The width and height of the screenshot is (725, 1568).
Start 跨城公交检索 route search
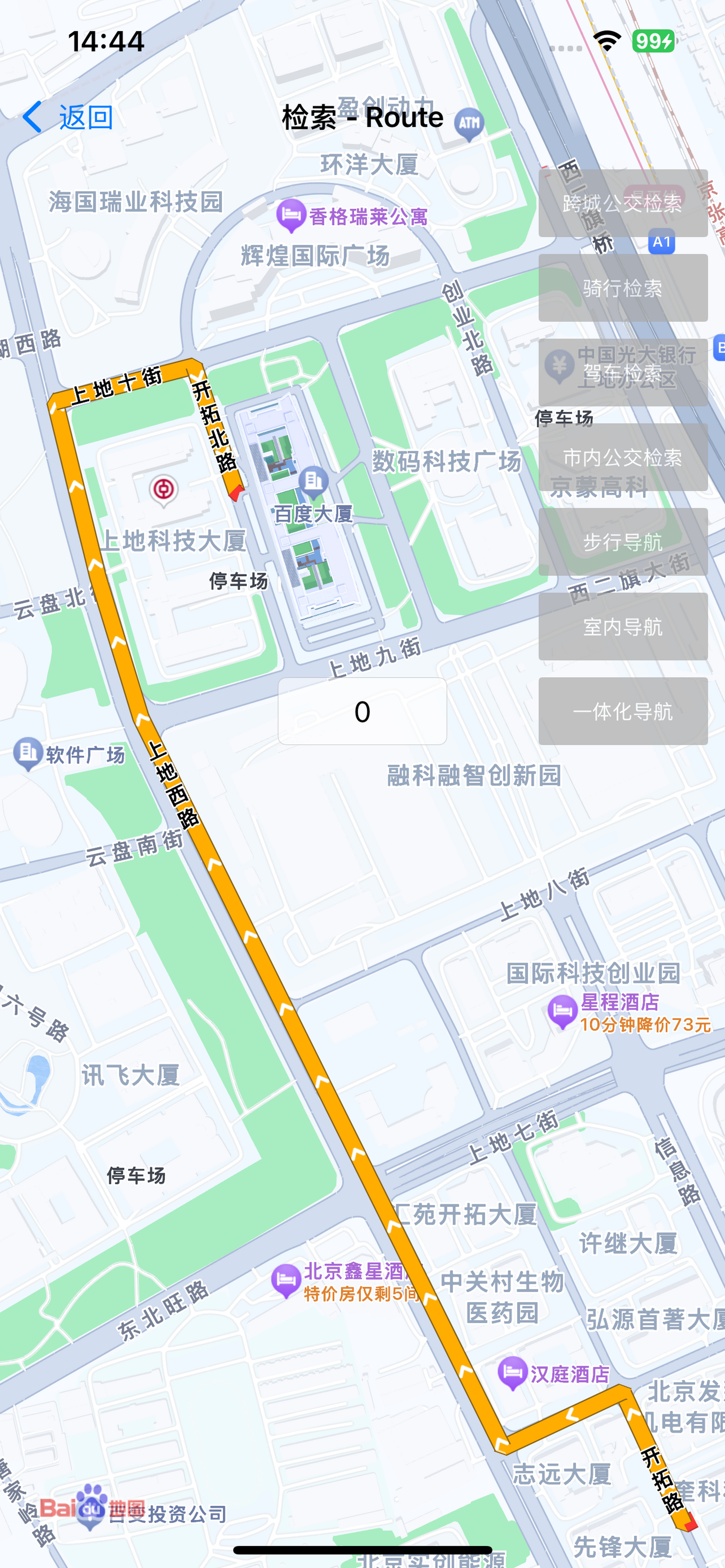pos(622,203)
